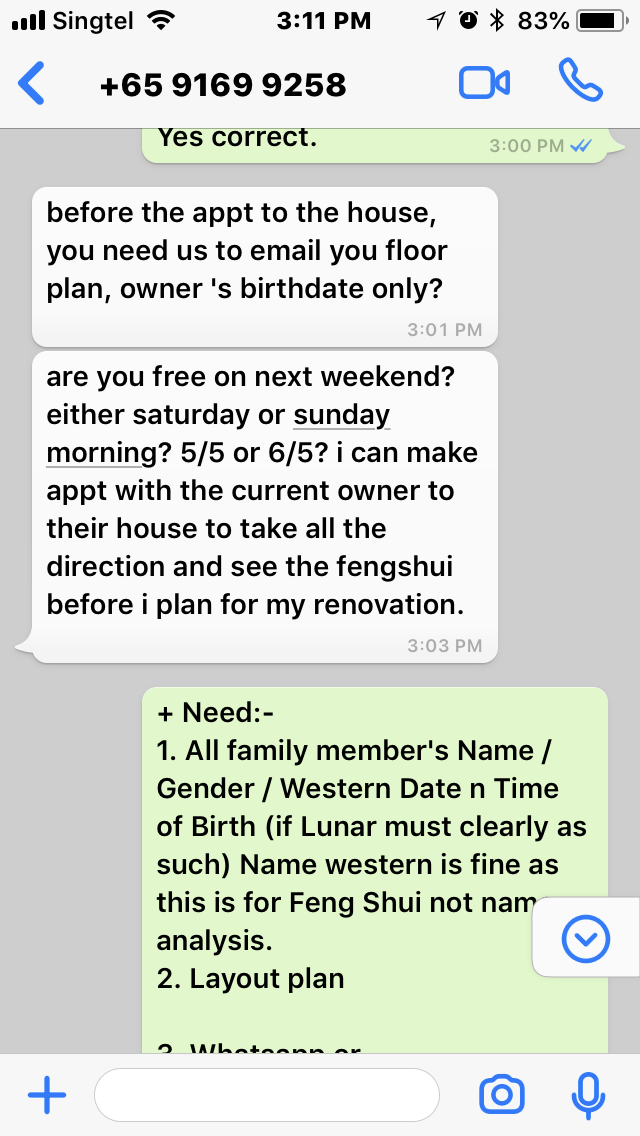Go back to the chats list
640x1136 pixels.
tap(32, 84)
